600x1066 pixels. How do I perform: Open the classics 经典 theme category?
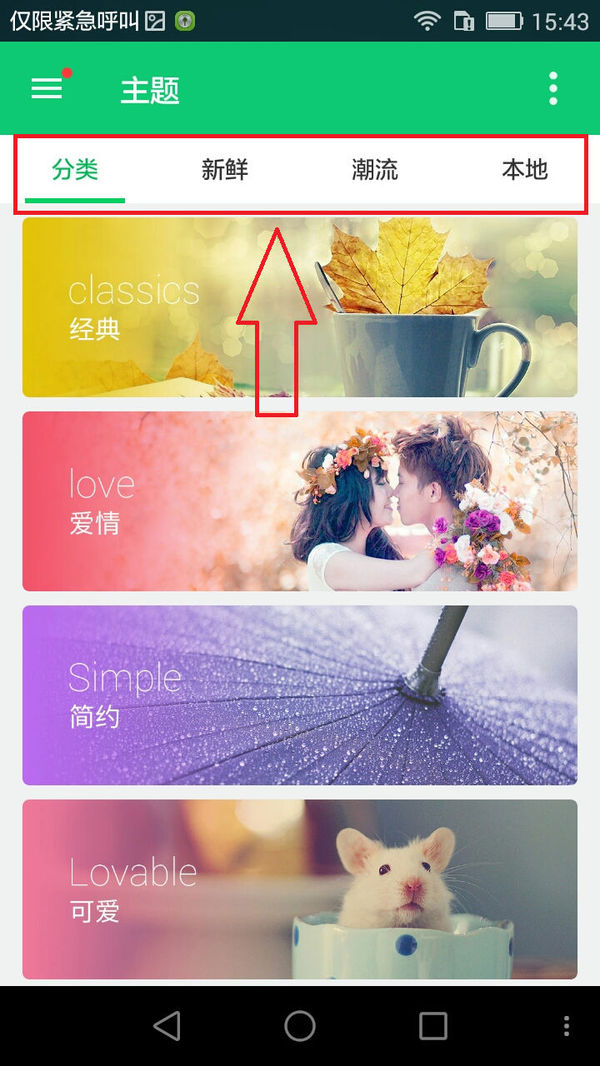(300, 307)
